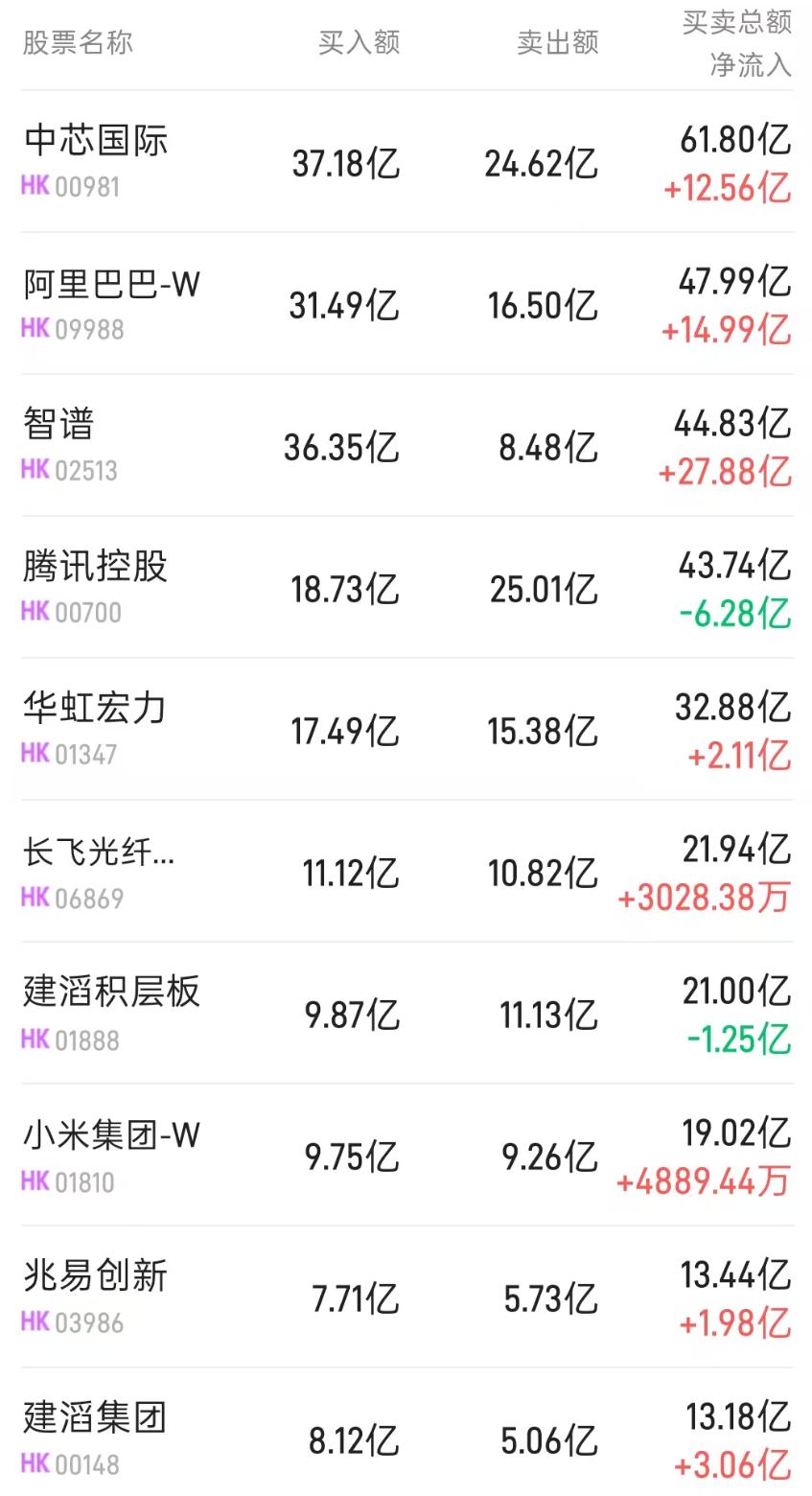
Task: Open the 中芯国际 stock row
Action: tap(406, 162)
